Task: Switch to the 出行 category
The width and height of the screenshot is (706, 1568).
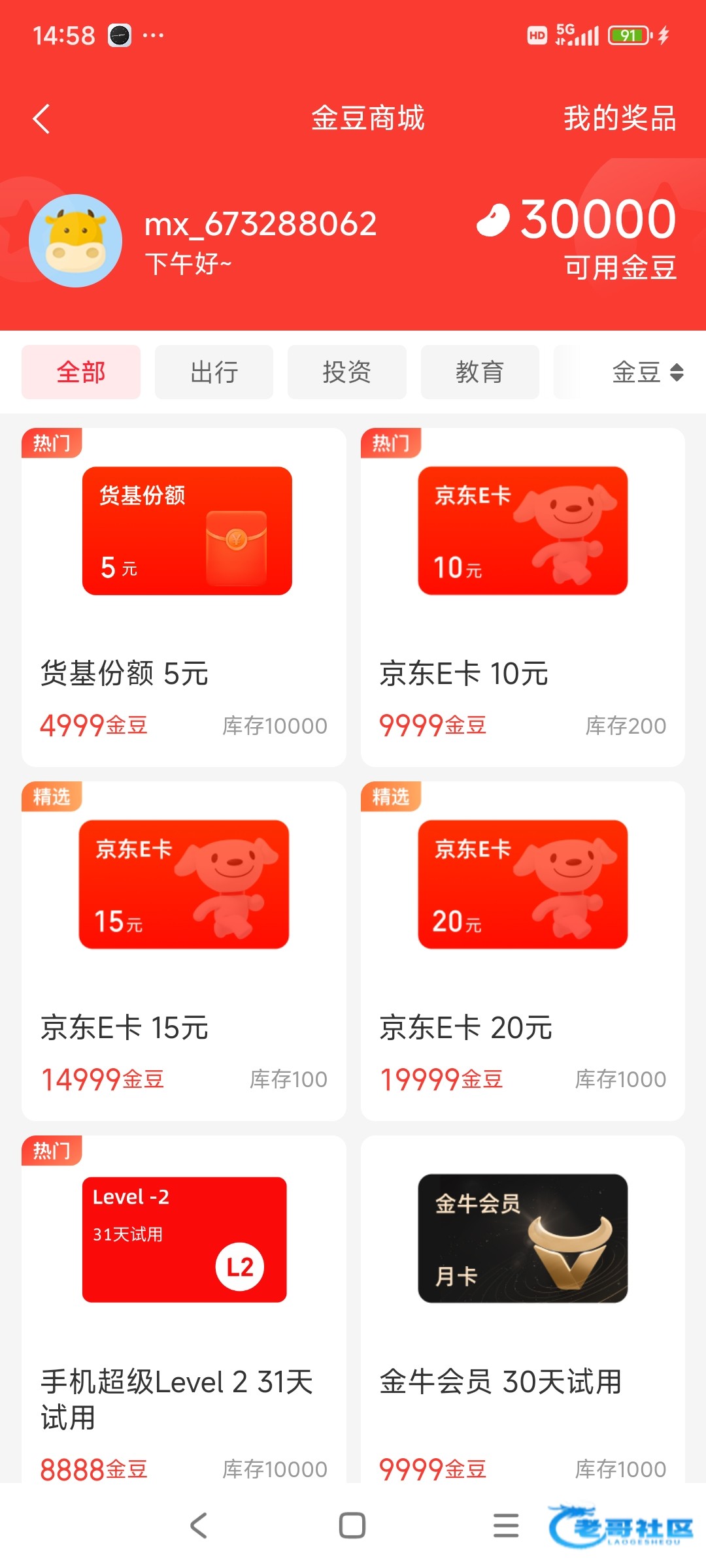Action: 214,372
